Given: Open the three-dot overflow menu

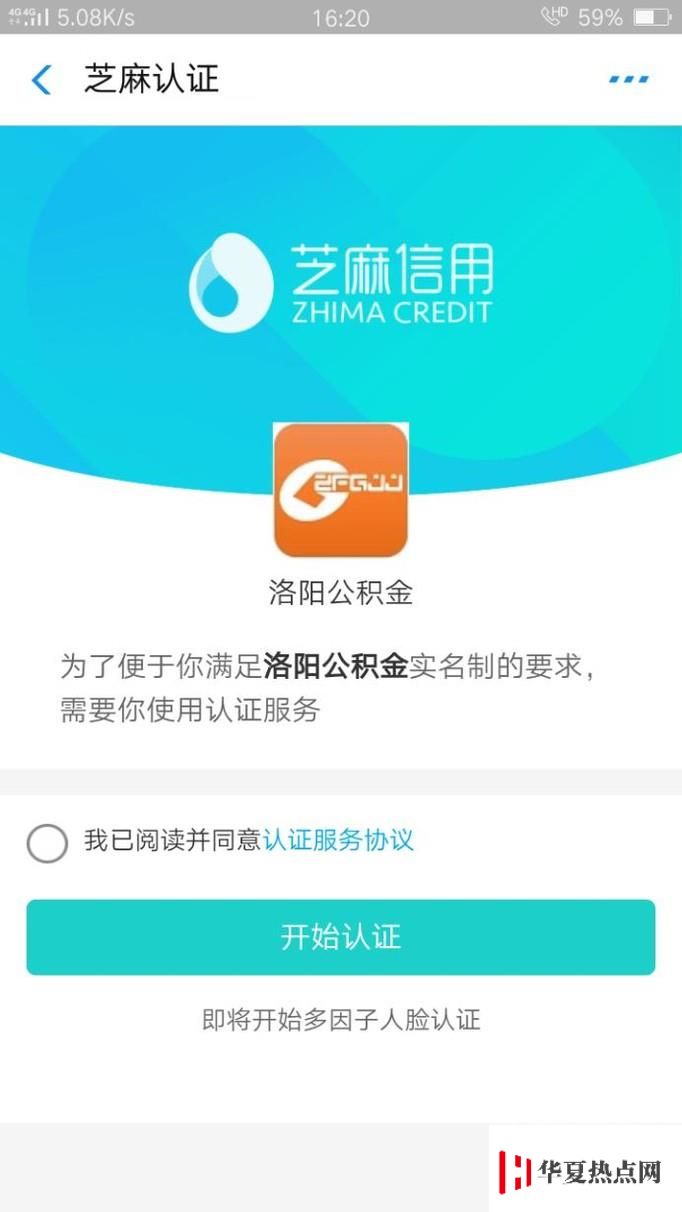Looking at the screenshot, I should pyautogui.click(x=628, y=80).
